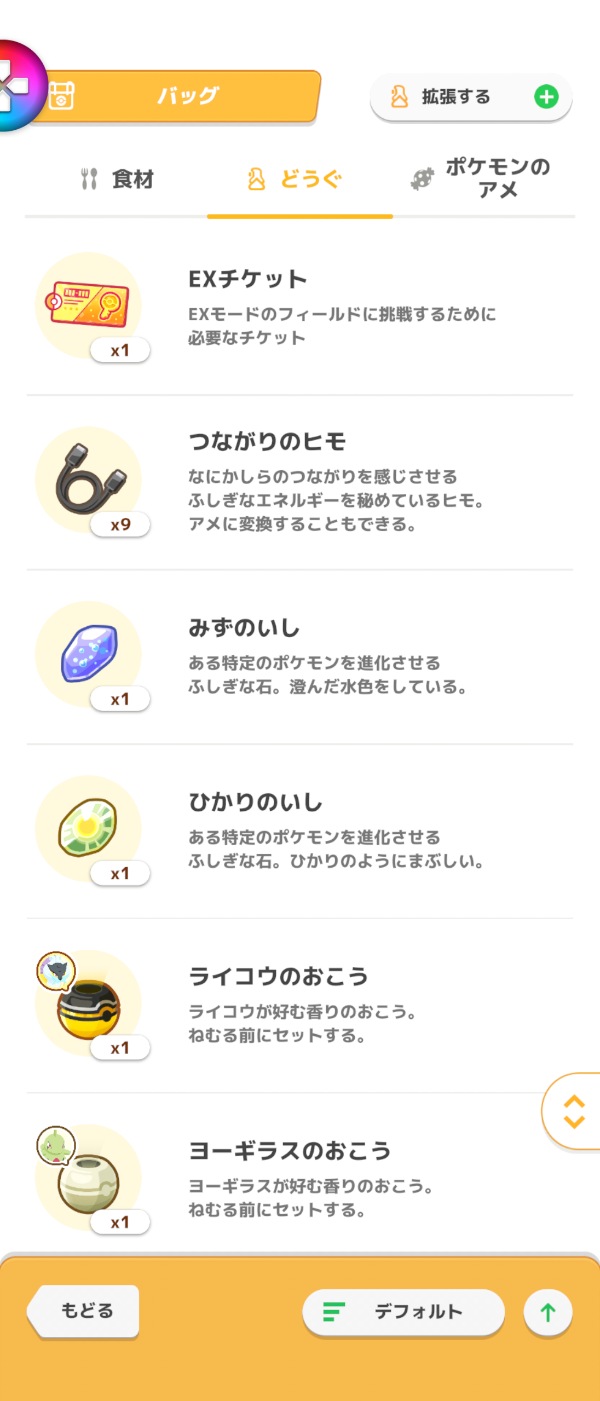Toggle the sort order arrow

[x=547, y=1313]
